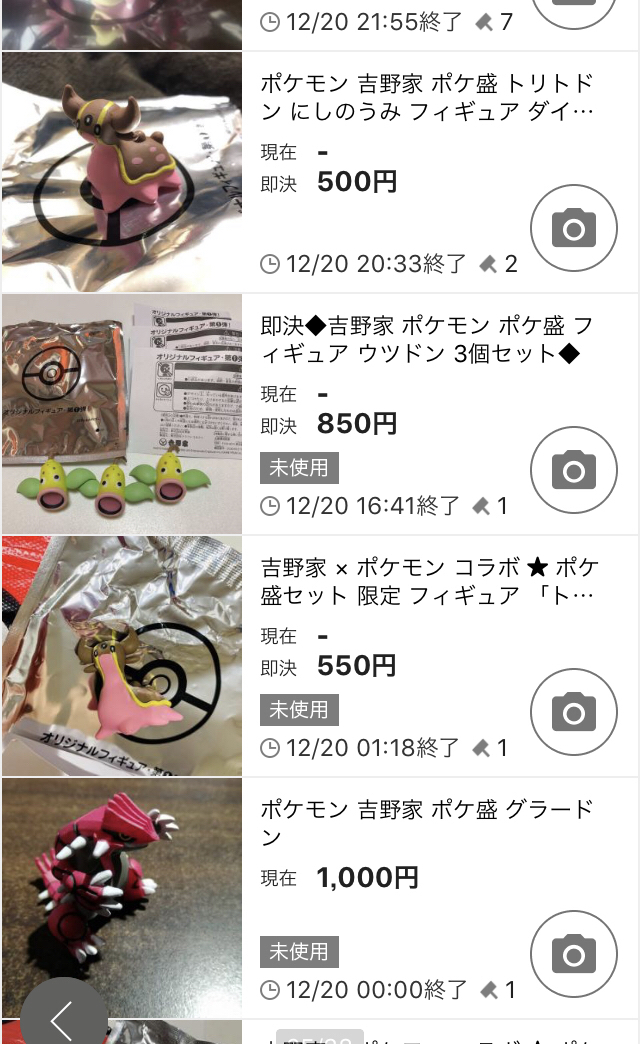View the three ウツドン figures photo
Viewport: 640px width, 1044px height.
(x=121, y=414)
